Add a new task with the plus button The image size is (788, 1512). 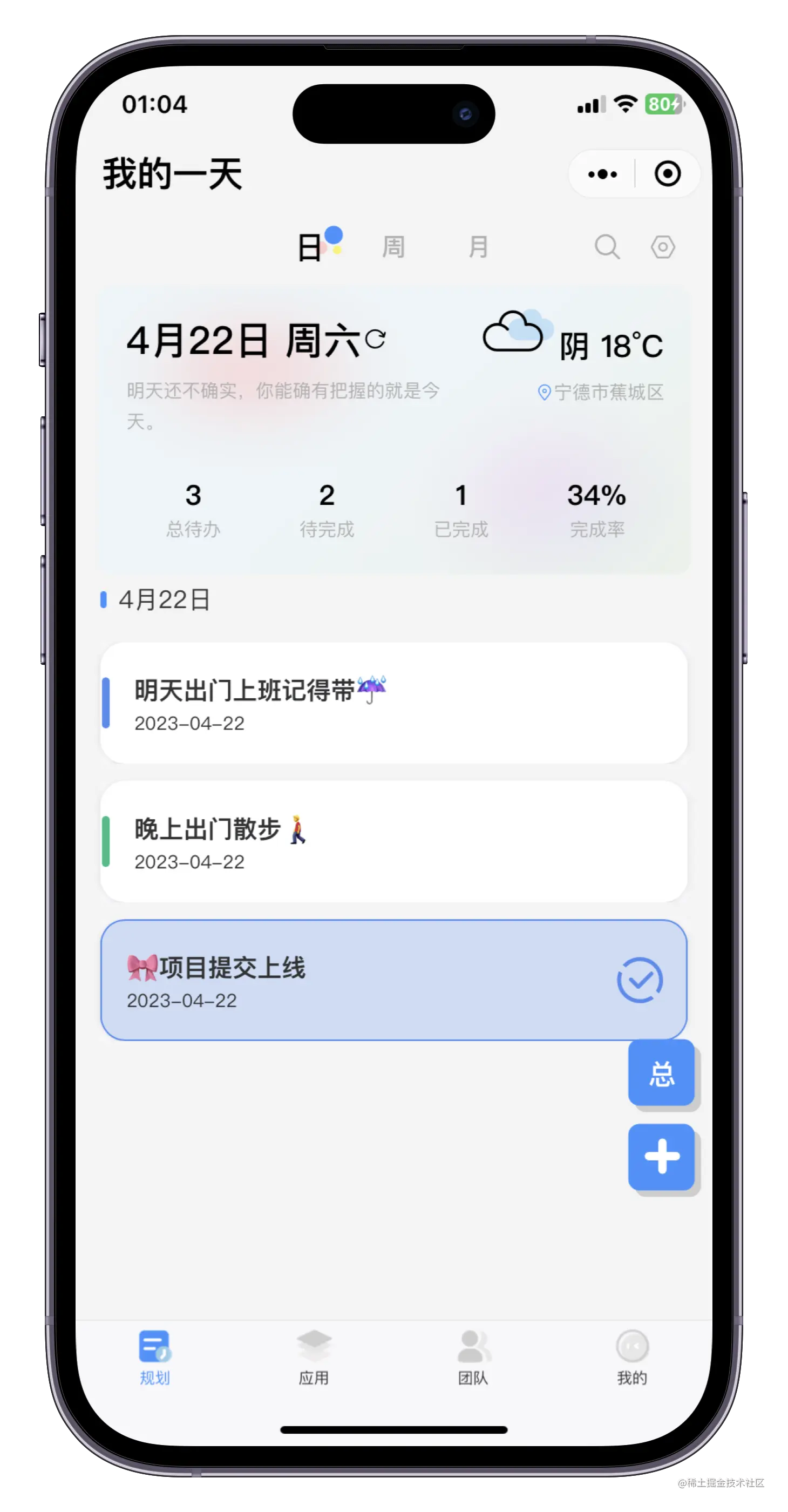click(661, 1157)
